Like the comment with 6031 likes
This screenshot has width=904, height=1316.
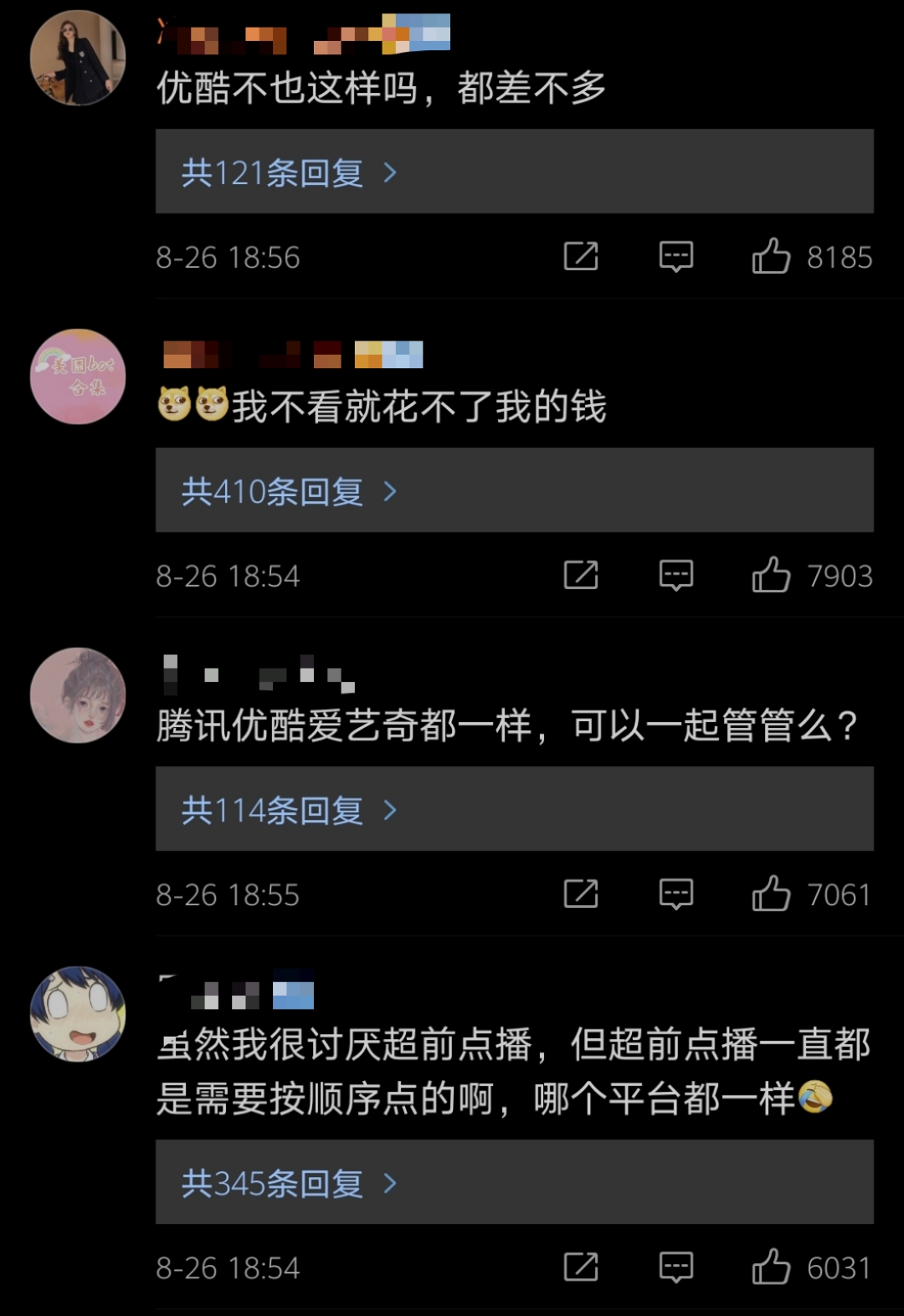pyautogui.click(x=771, y=1267)
